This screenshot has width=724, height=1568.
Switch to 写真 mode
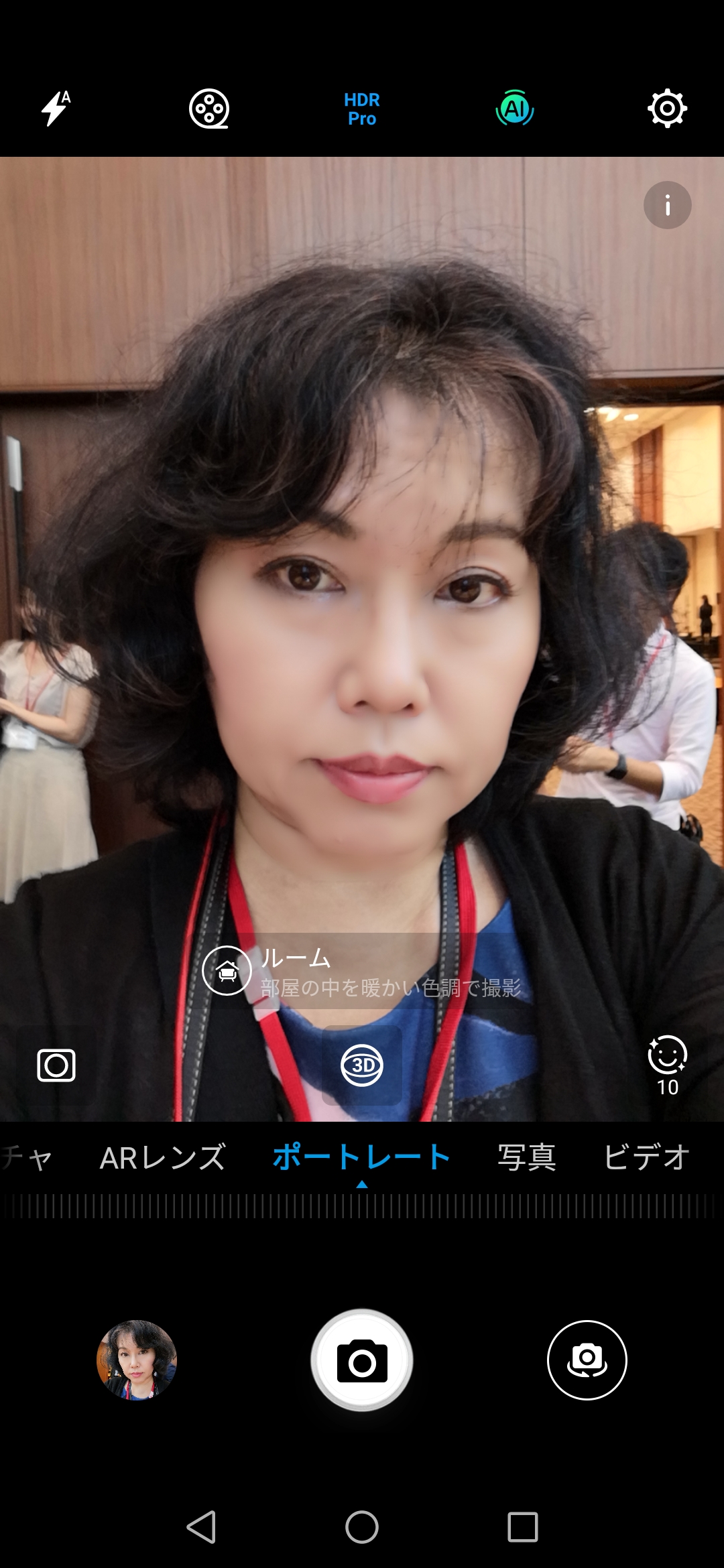click(x=527, y=1158)
